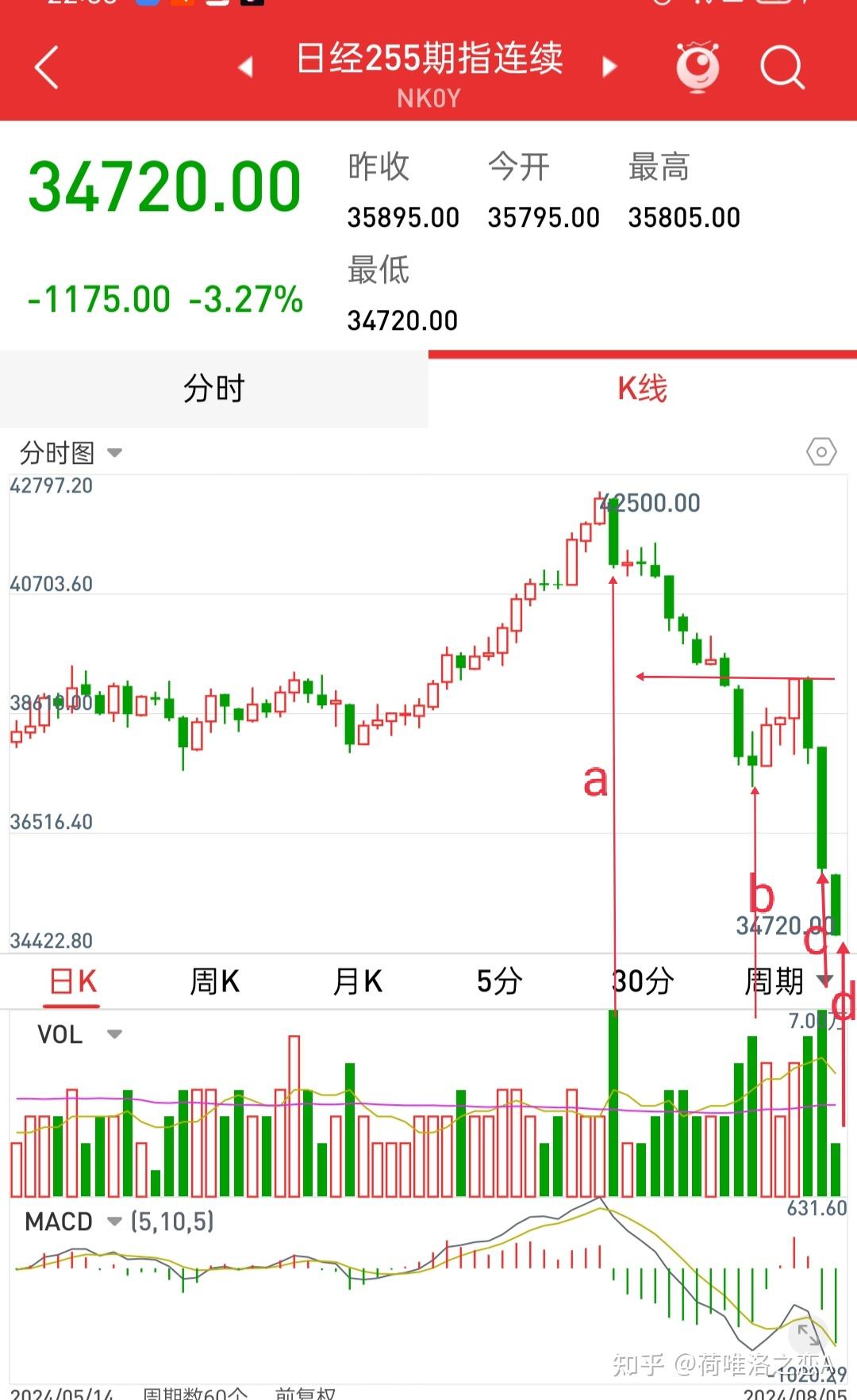Select the 周期 period option

pos(774,980)
